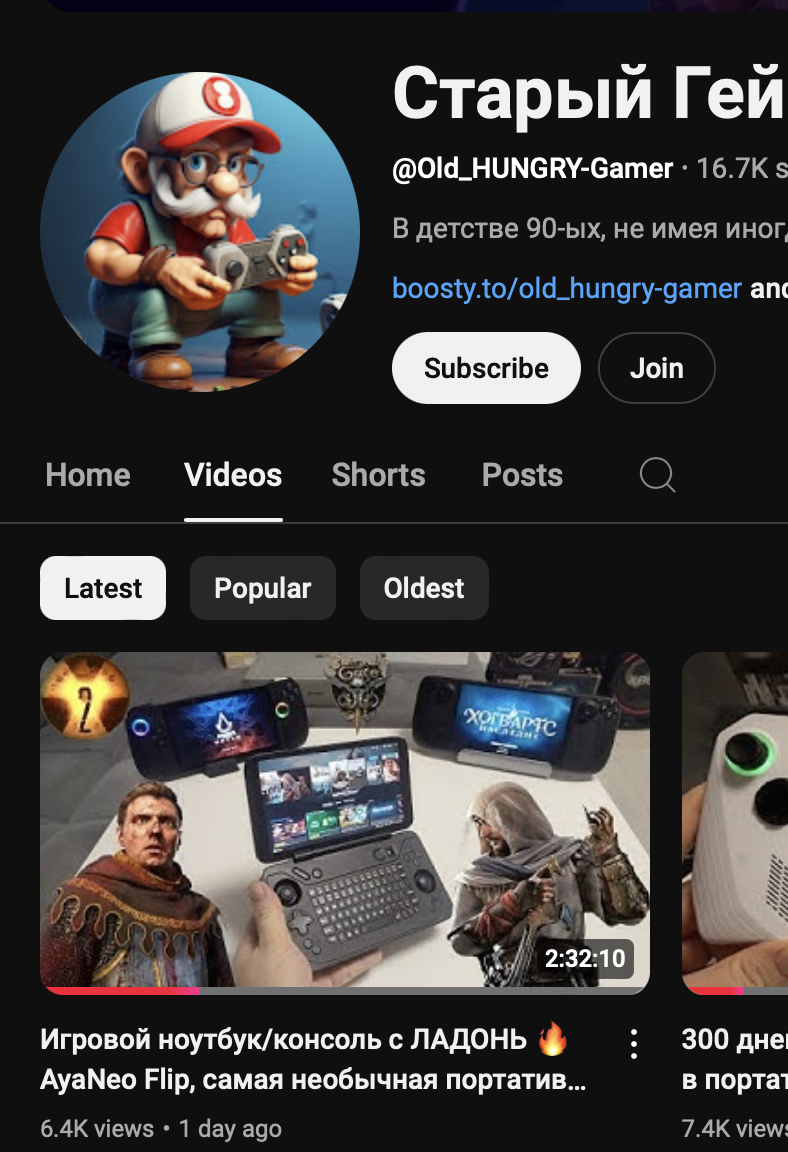
Task: Show Oldest videos first
Action: point(424,588)
